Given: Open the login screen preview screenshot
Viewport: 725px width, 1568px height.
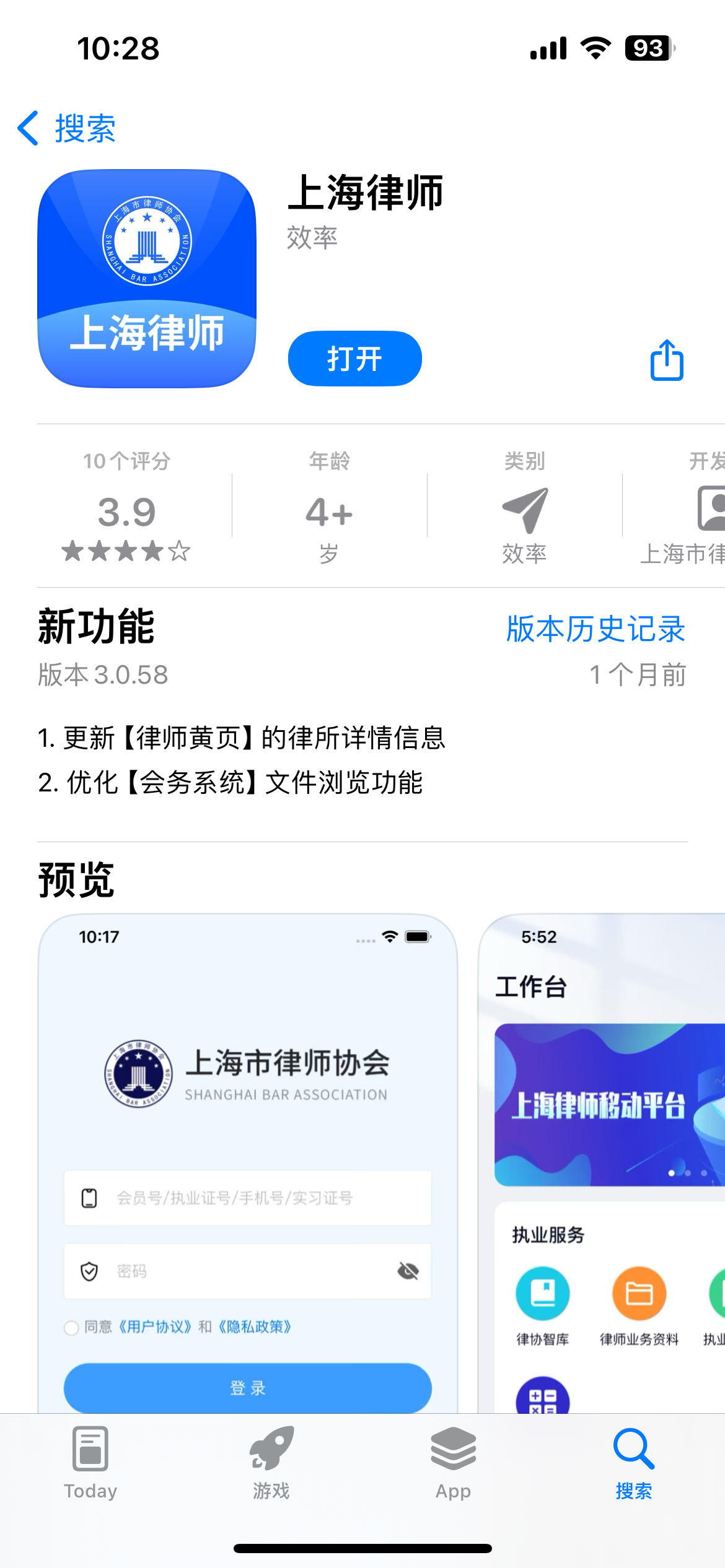Looking at the screenshot, I should tap(248, 1163).
